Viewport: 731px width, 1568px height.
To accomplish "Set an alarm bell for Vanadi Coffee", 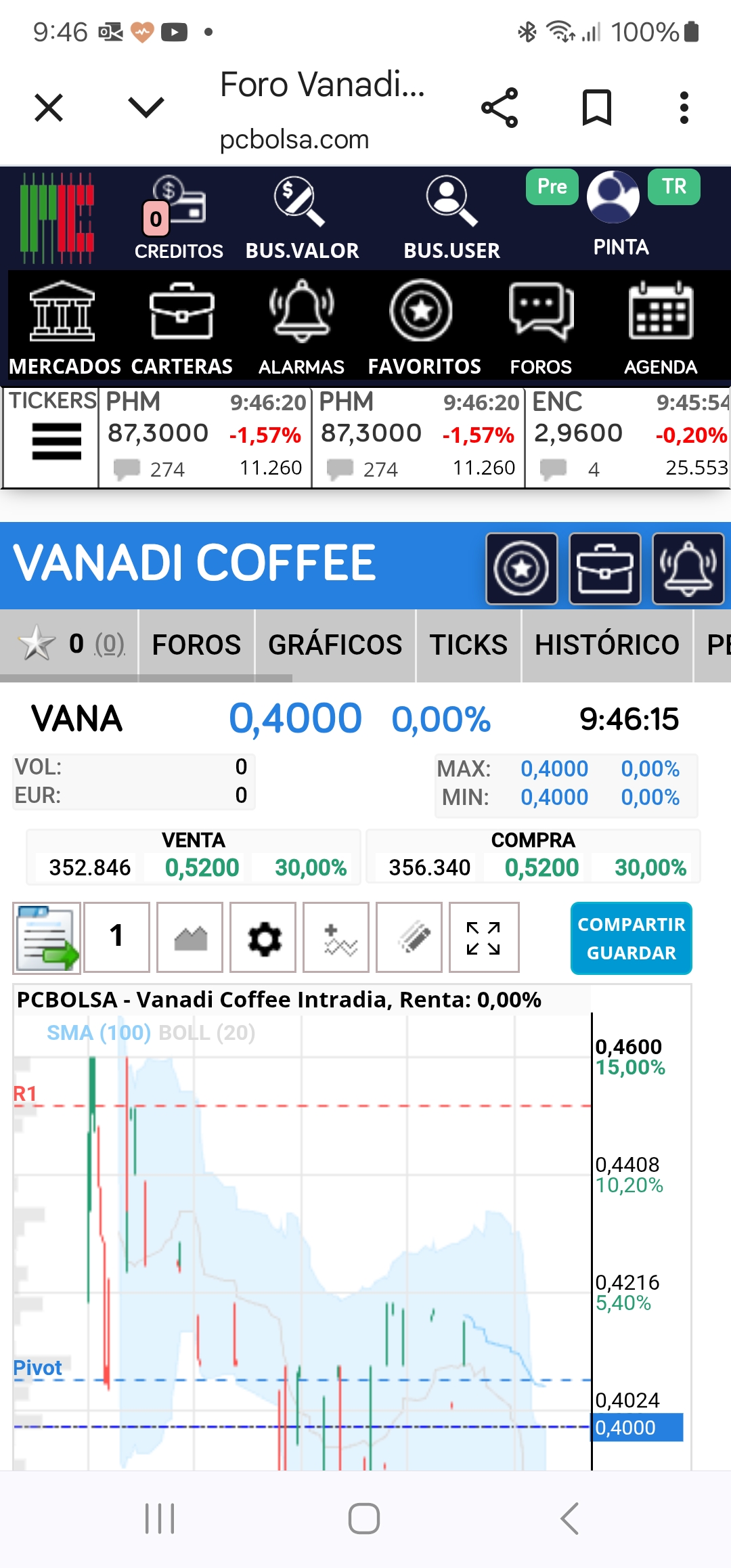I will 688,569.
